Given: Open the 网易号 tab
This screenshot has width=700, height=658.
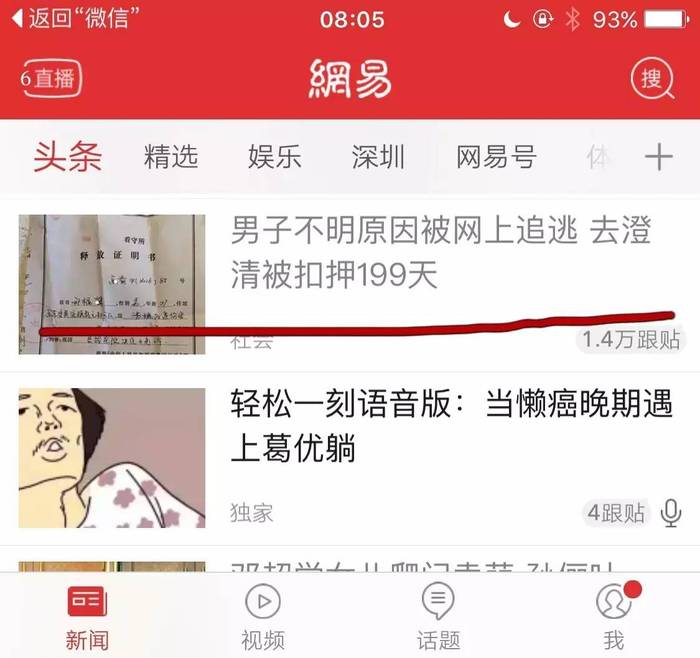Looking at the screenshot, I should point(496,157).
